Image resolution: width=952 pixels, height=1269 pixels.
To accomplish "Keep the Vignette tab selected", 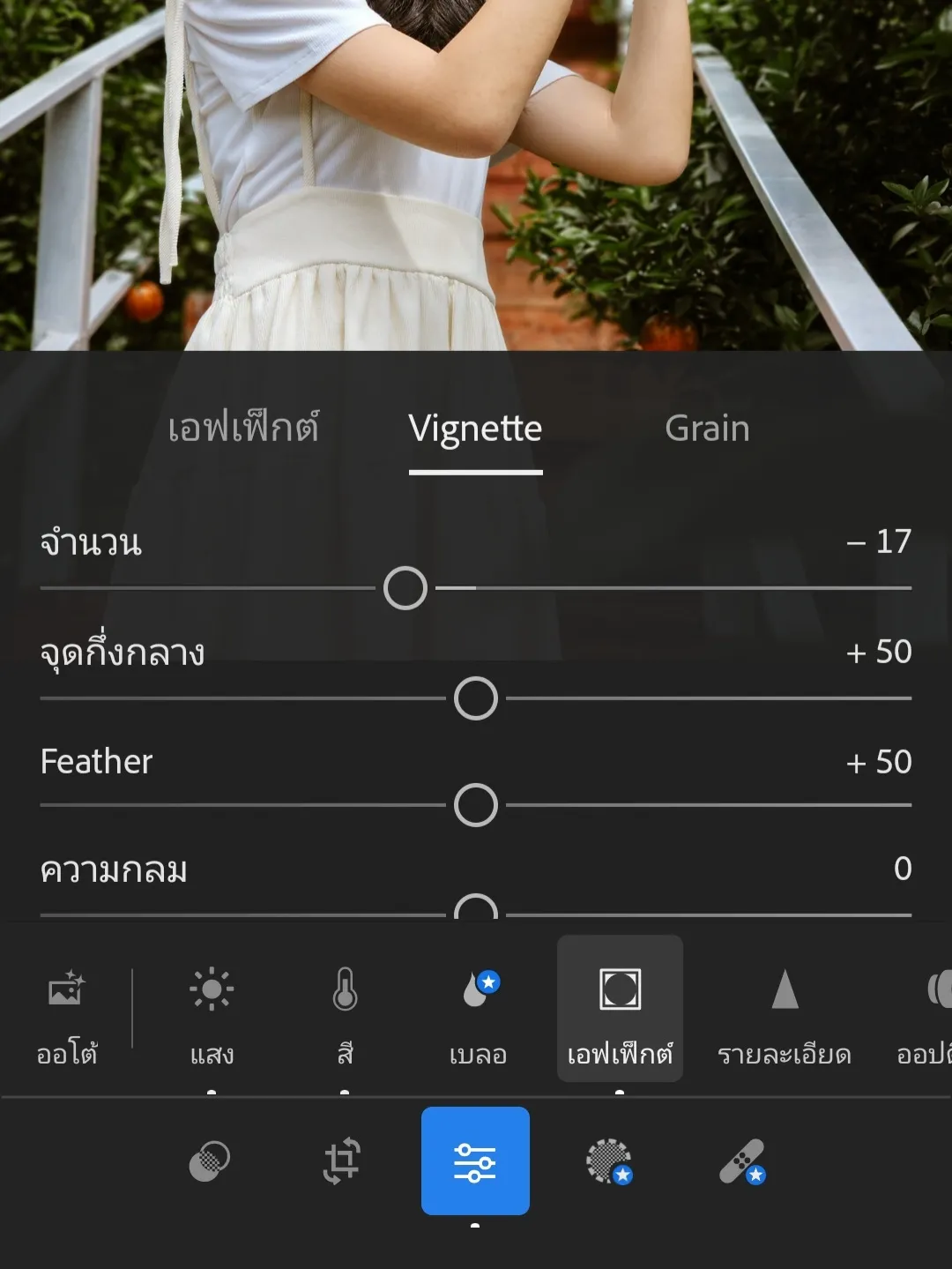I will pos(475,429).
